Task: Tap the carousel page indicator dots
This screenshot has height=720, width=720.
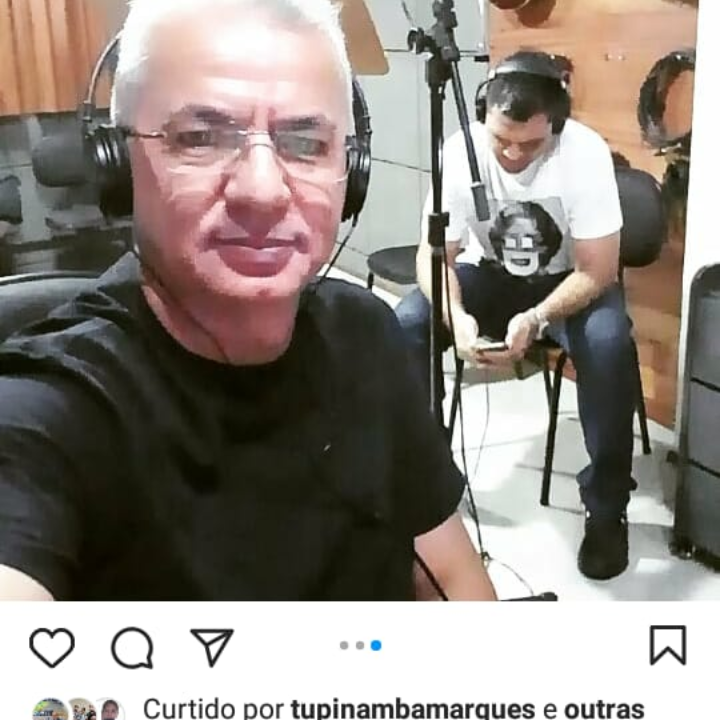Action: [x=360, y=646]
